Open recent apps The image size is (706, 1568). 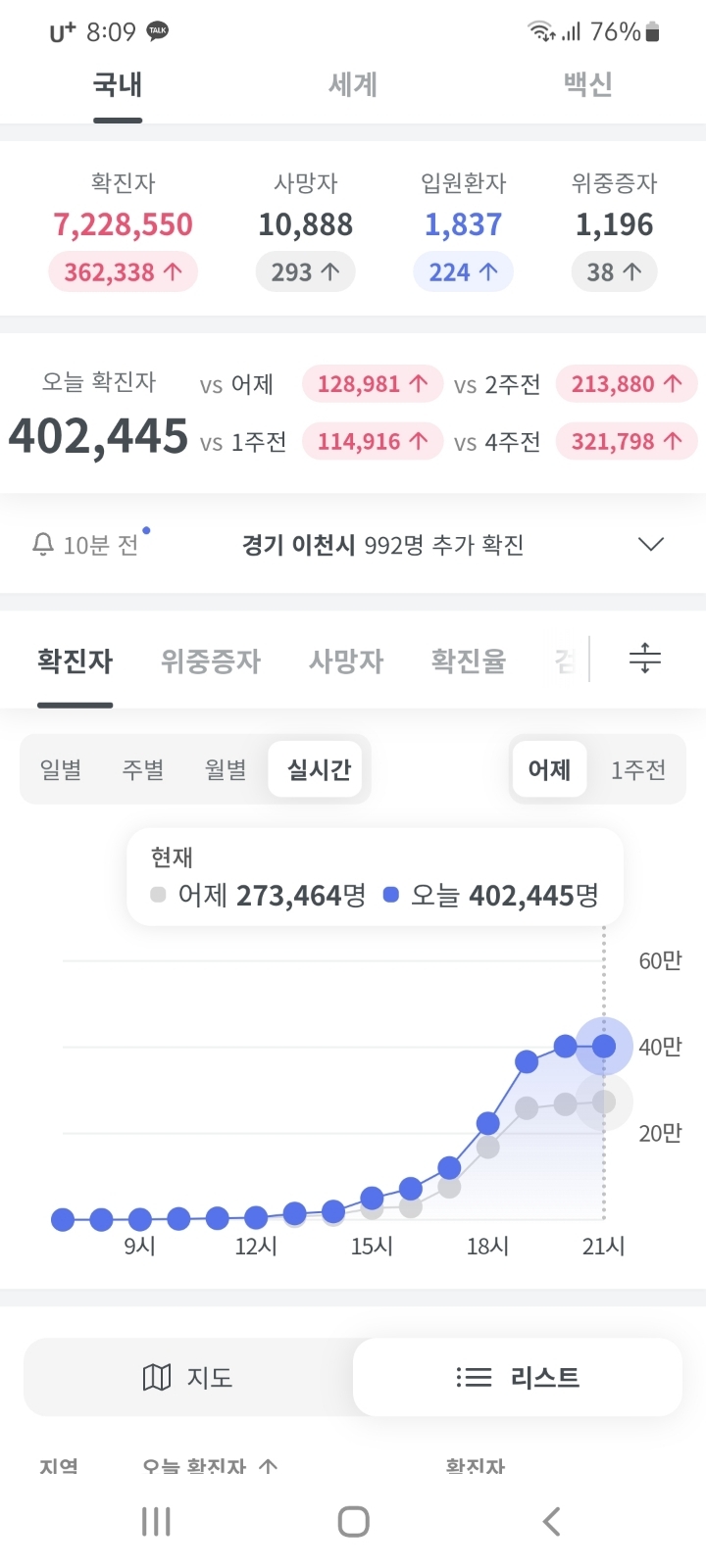pos(156,1521)
